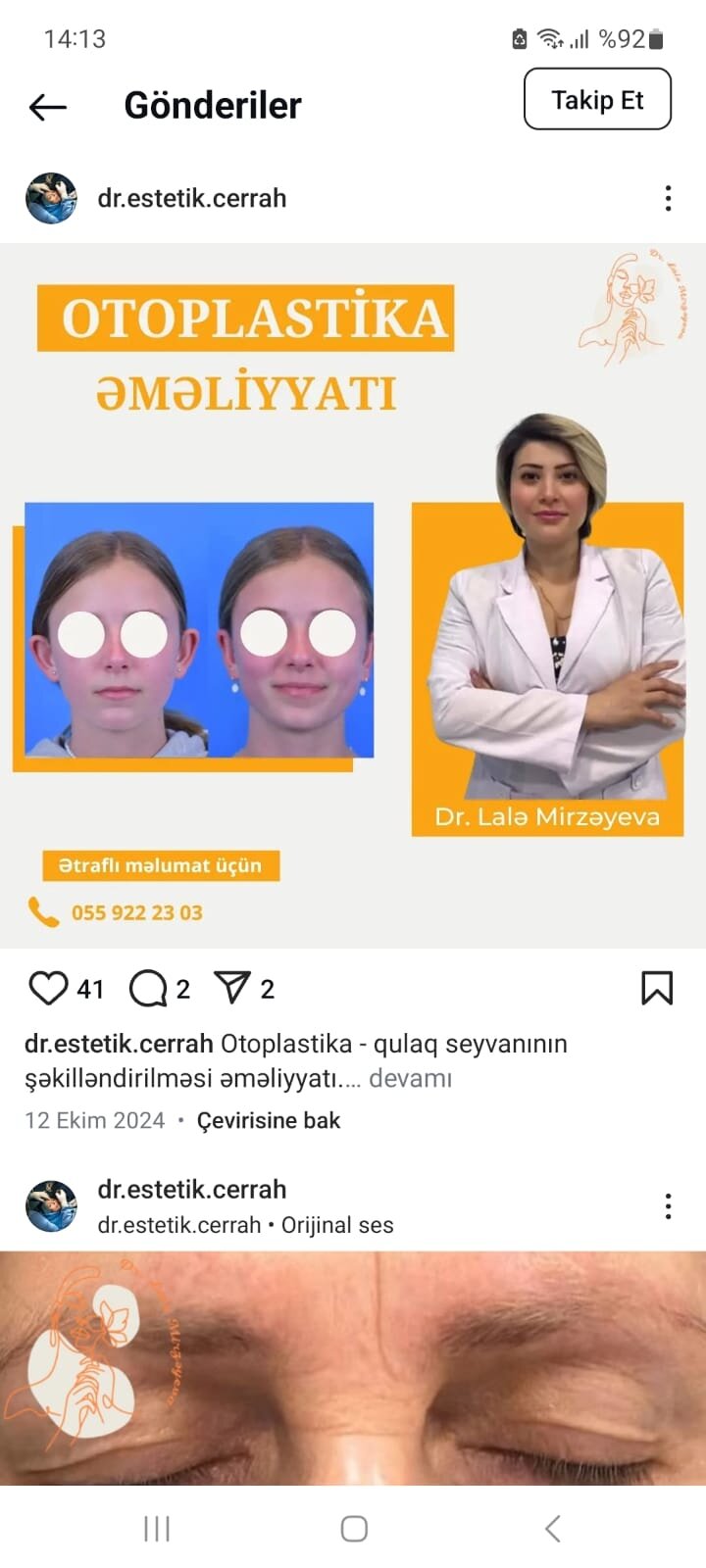Open the Orijinal ses audio link
The width and height of the screenshot is (706, 1568).
click(336, 1225)
